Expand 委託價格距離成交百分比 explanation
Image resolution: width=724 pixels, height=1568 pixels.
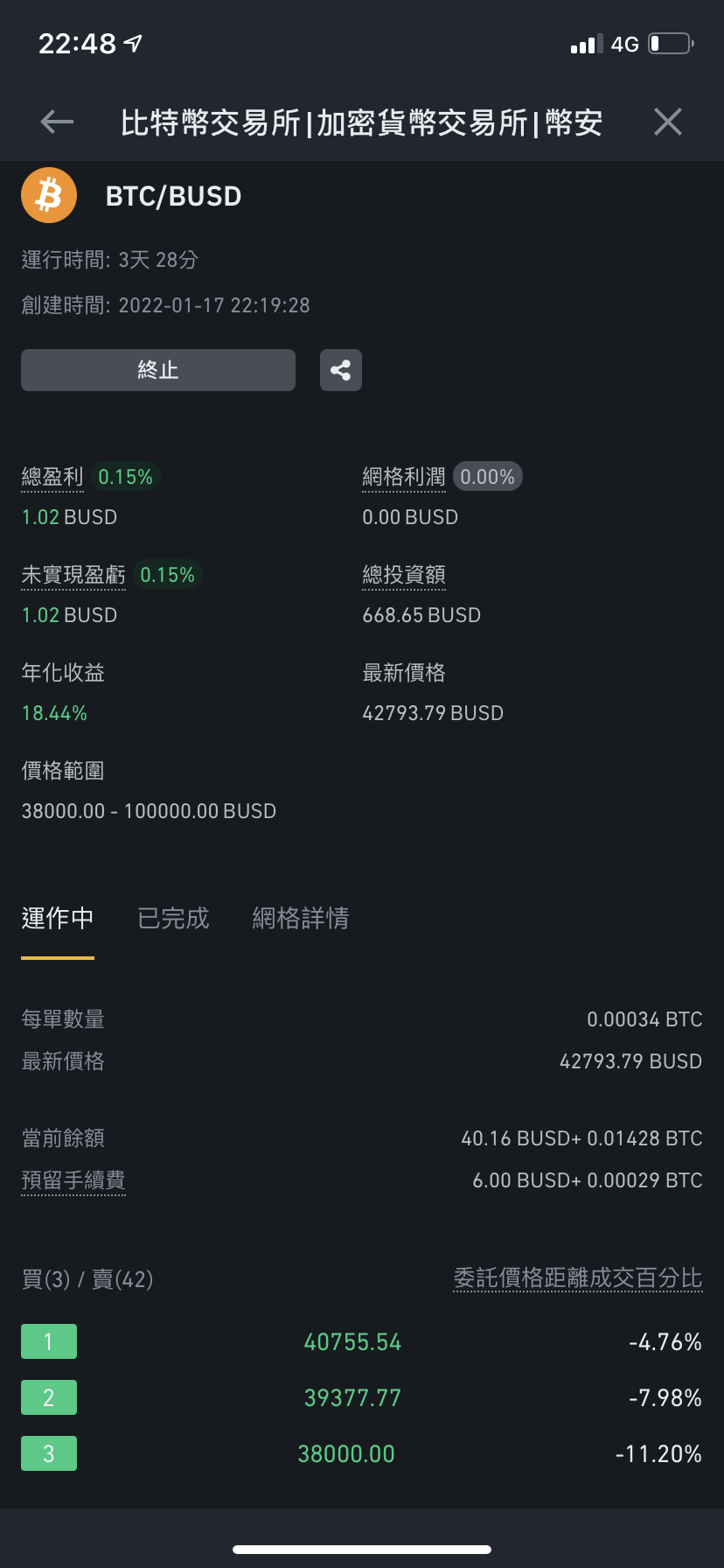578,1277
